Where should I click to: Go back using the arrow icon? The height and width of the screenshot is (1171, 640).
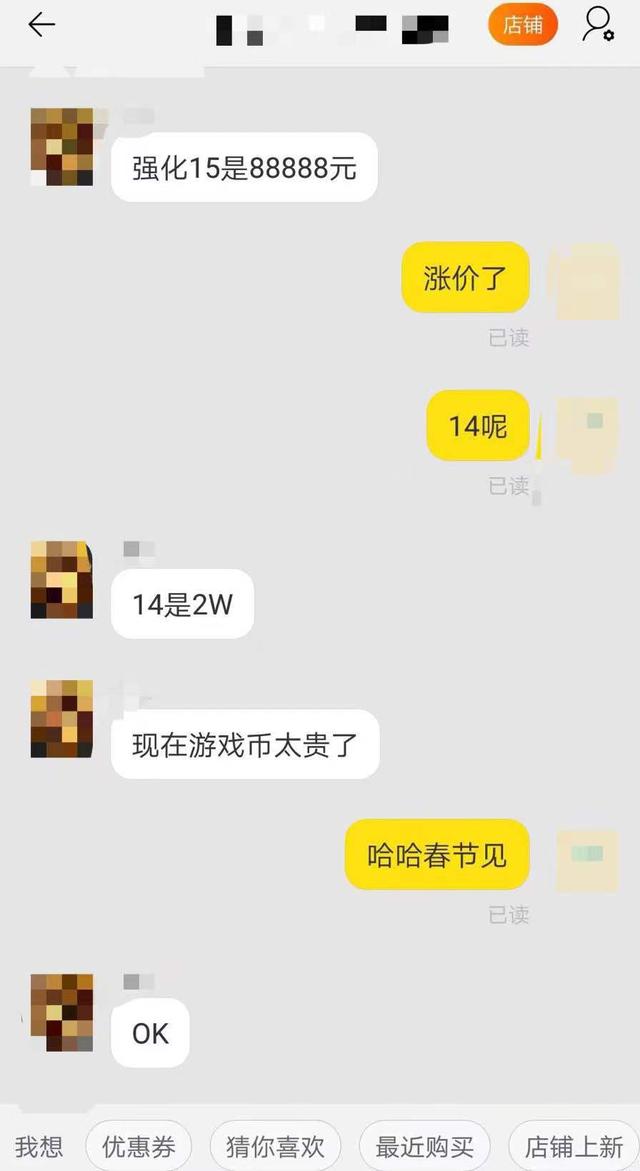coord(41,25)
